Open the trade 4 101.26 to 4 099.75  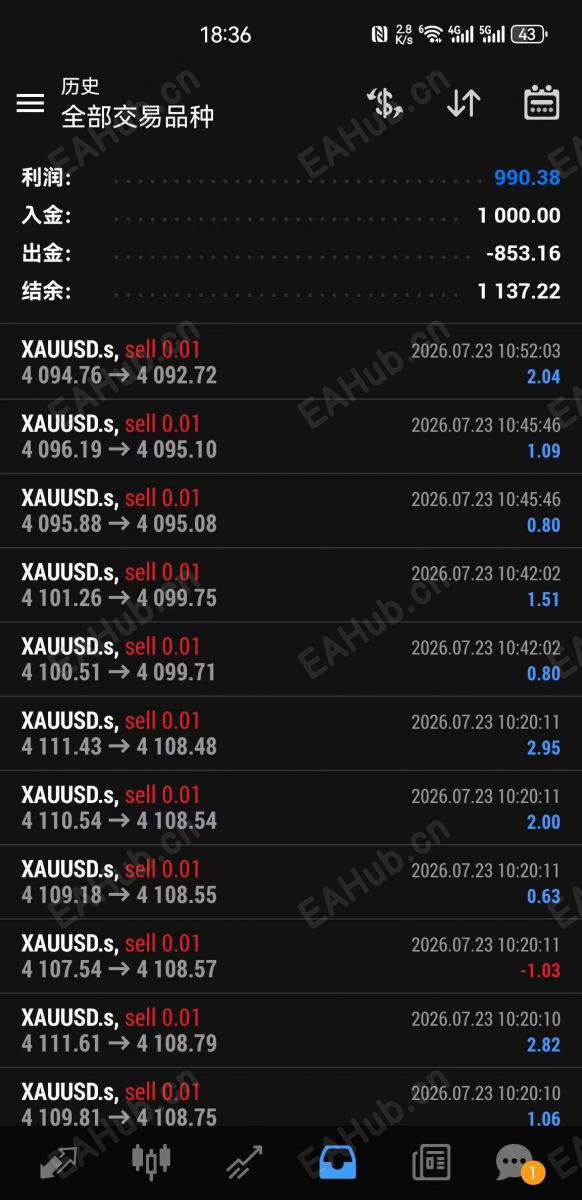tap(291, 585)
